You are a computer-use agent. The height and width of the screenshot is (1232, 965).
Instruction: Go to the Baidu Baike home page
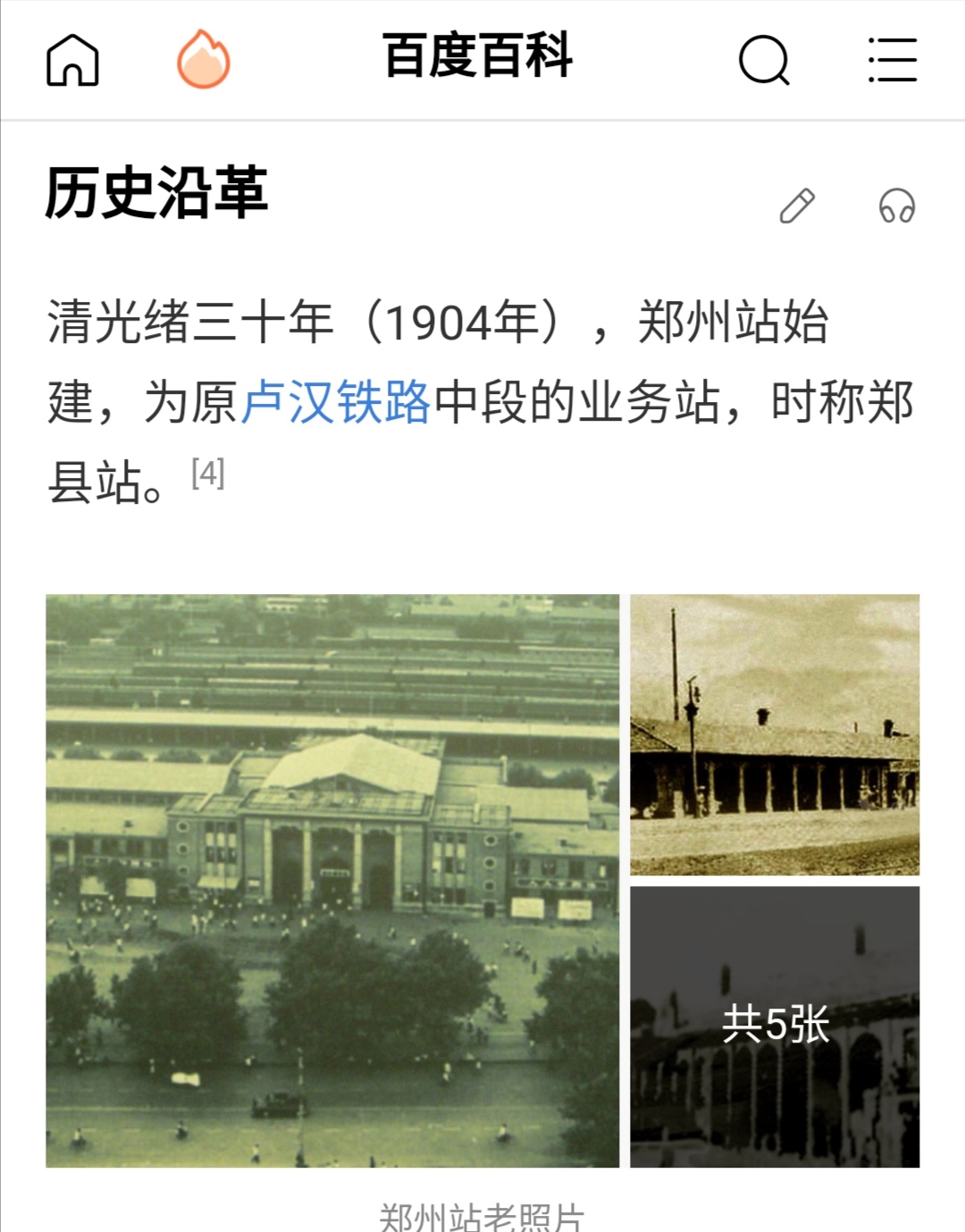tap(72, 60)
